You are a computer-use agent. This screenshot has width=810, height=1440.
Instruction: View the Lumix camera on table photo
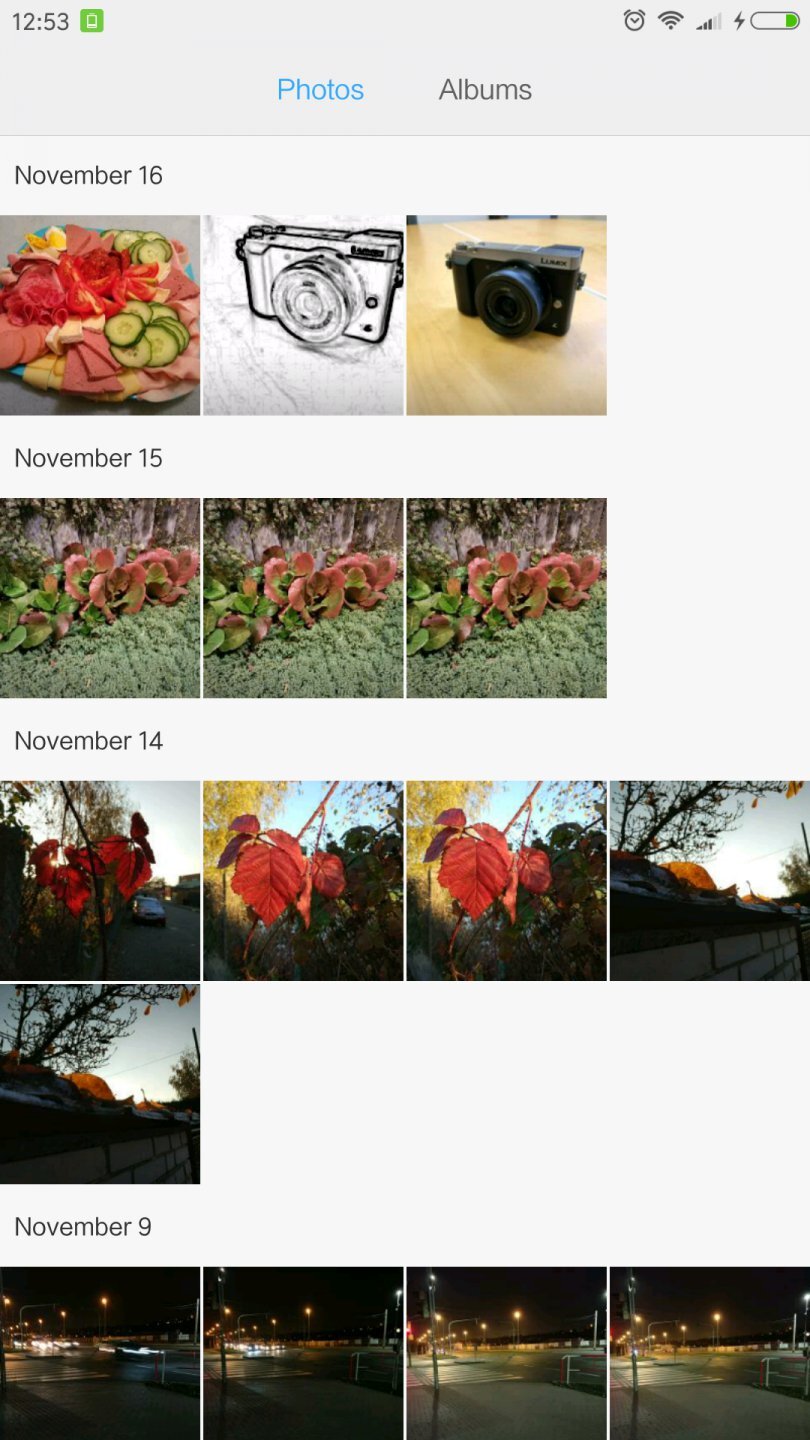click(x=506, y=315)
